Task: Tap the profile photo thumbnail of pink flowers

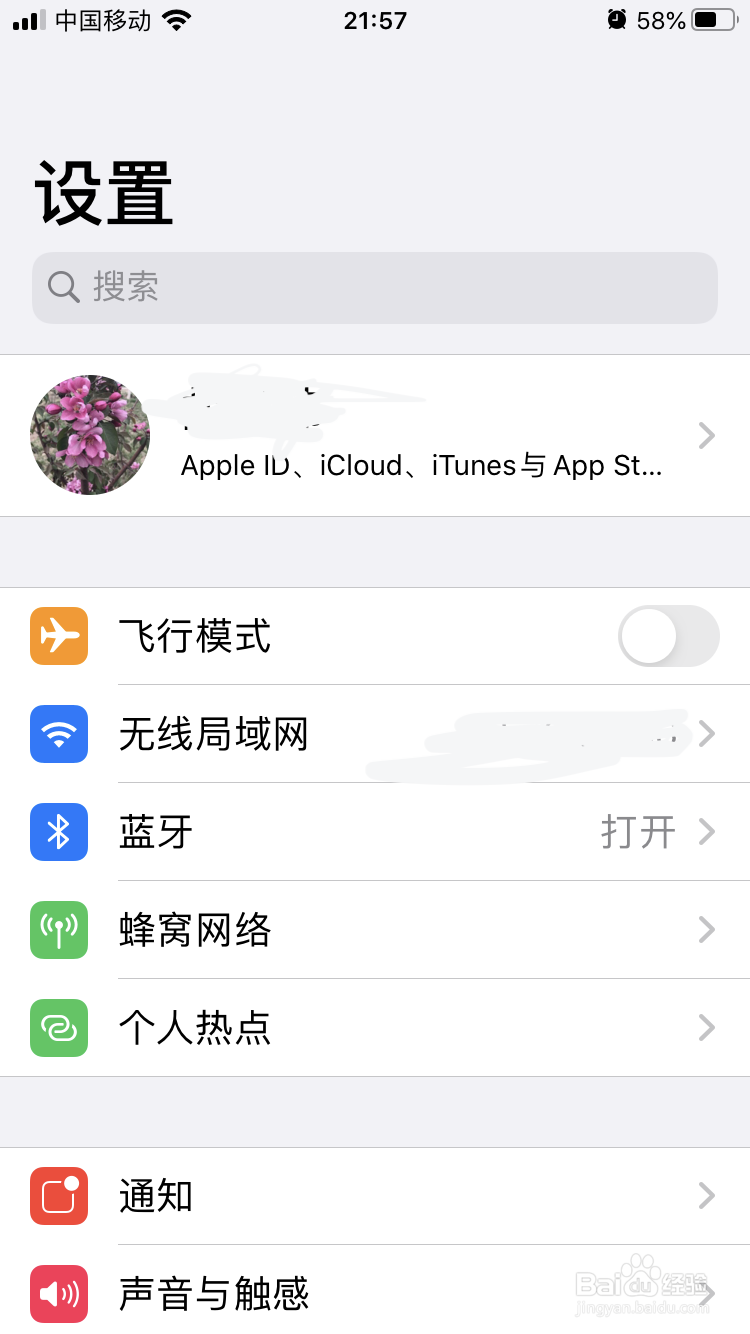Action: coord(89,435)
